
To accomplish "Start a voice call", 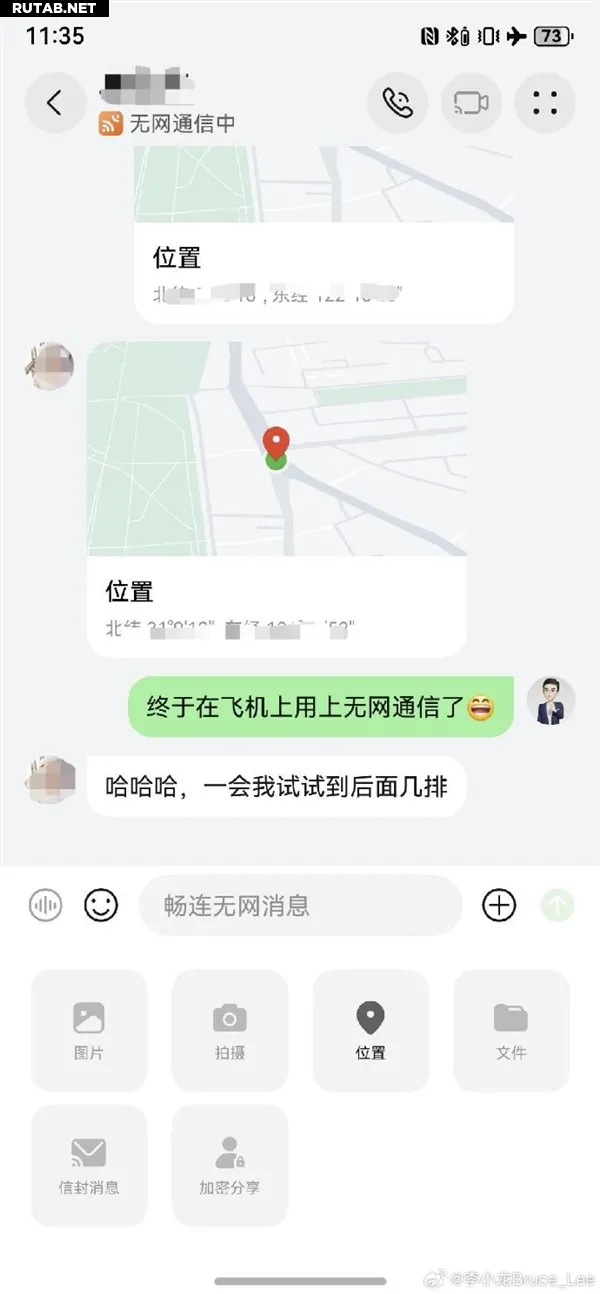I will click(397, 103).
